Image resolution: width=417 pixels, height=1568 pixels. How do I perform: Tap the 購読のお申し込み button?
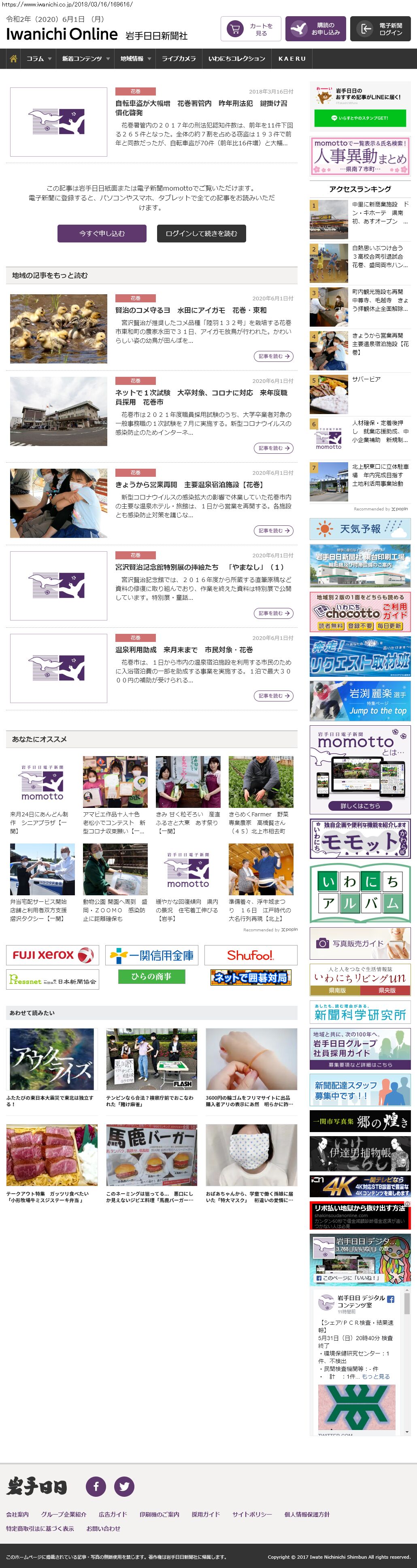click(x=316, y=29)
